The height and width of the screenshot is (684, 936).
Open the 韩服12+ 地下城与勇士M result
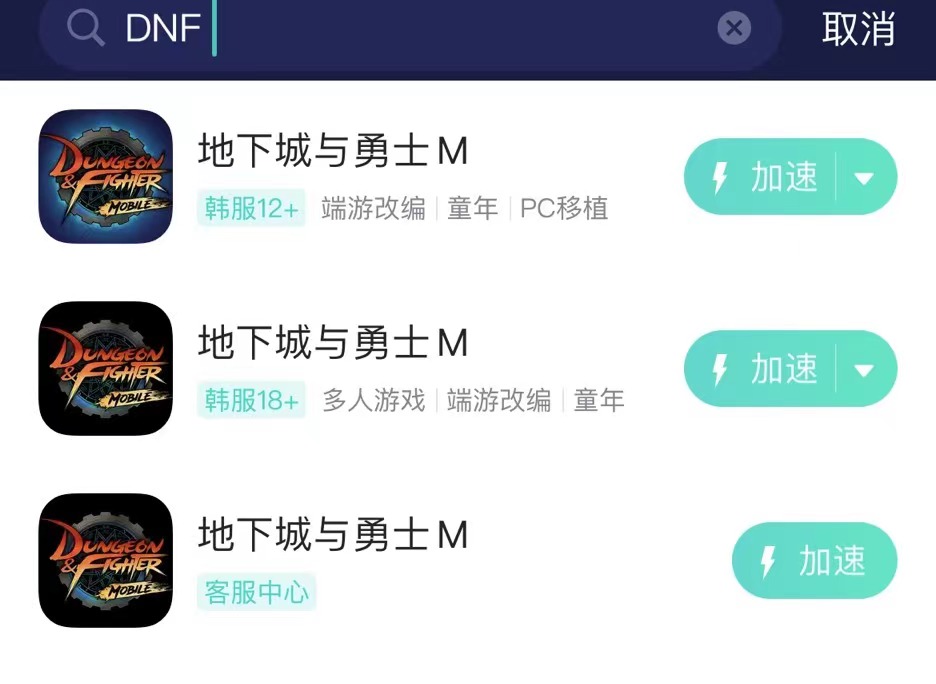(x=332, y=152)
